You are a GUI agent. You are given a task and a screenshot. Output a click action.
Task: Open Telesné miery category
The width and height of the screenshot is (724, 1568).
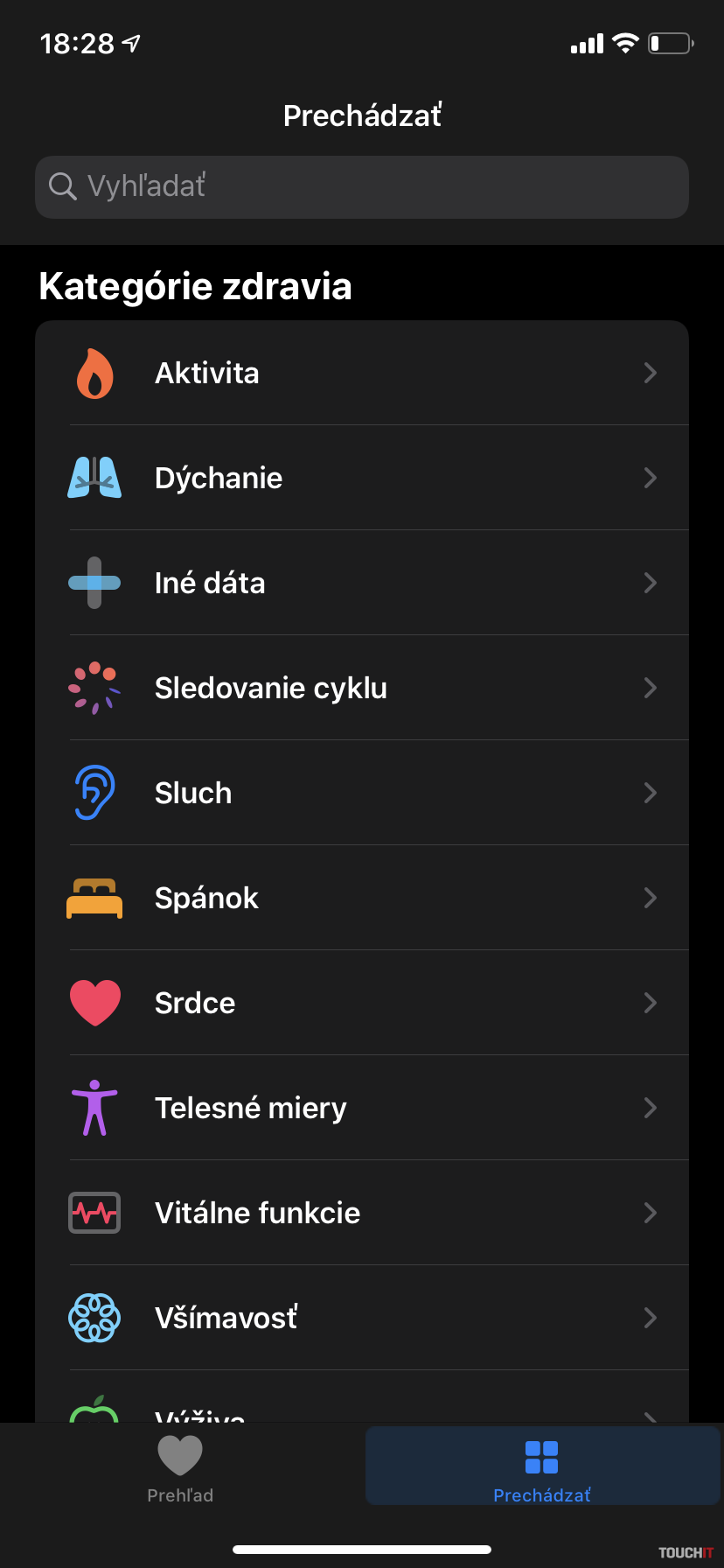pos(362,1108)
